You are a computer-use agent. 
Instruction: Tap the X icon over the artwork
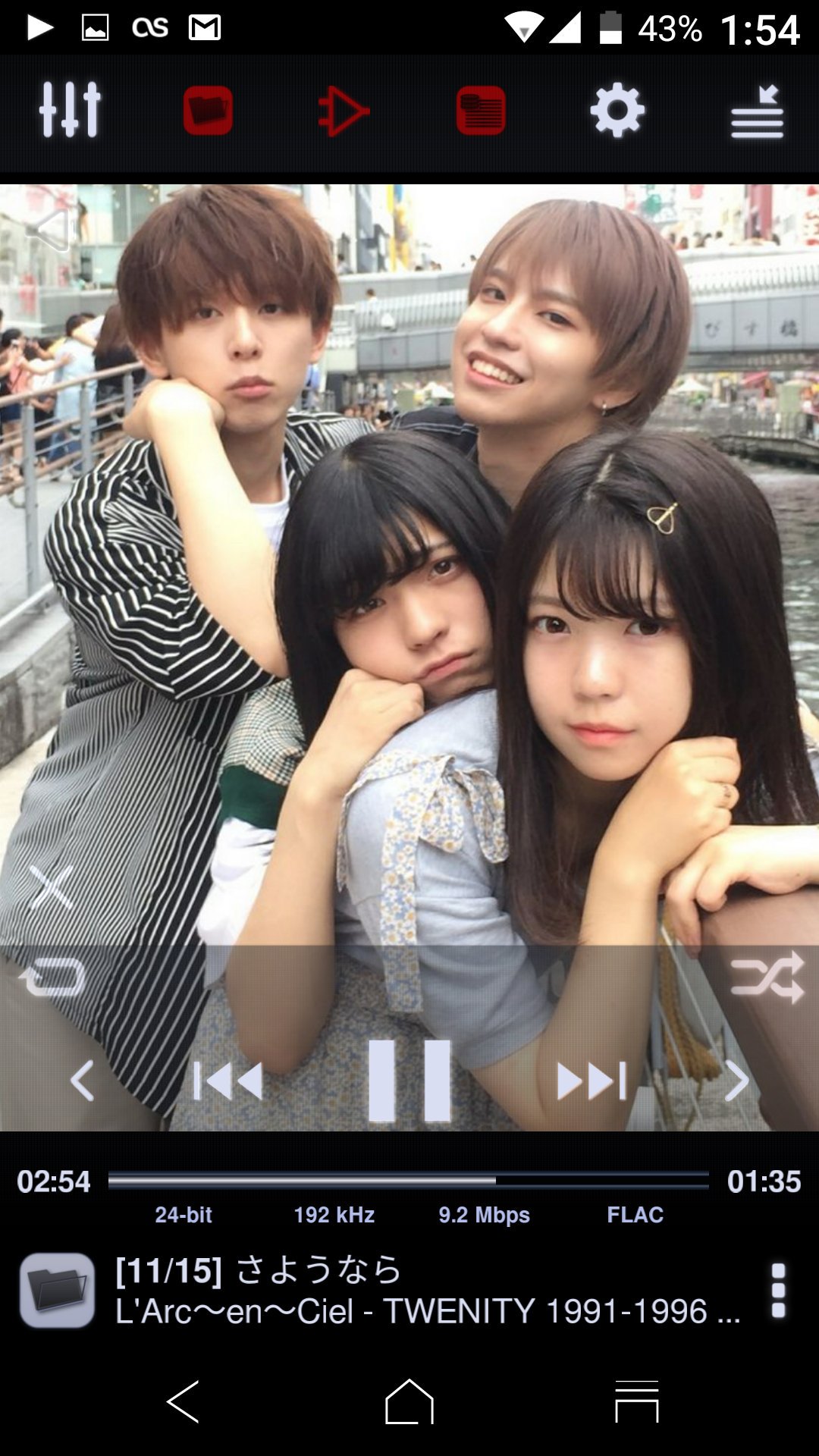tap(51, 886)
